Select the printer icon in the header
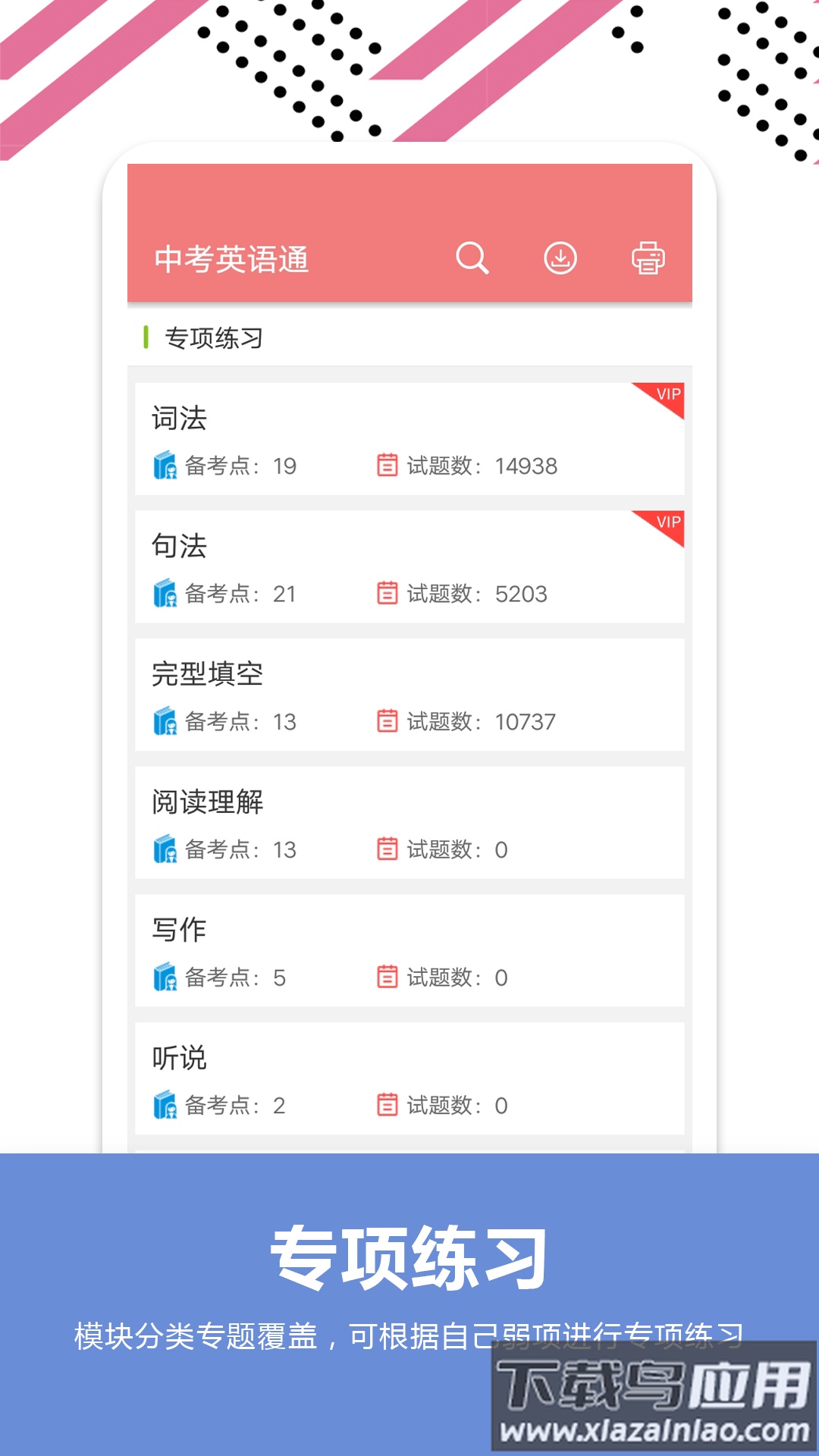The image size is (819, 1456). [x=648, y=258]
